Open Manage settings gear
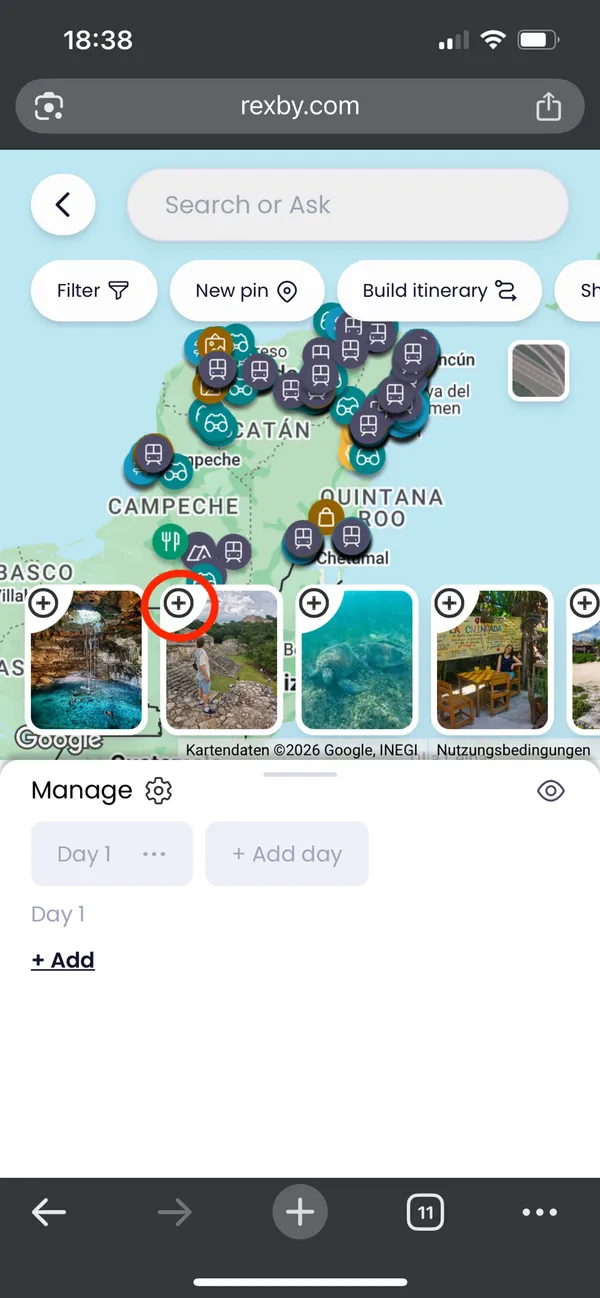 pyautogui.click(x=159, y=791)
